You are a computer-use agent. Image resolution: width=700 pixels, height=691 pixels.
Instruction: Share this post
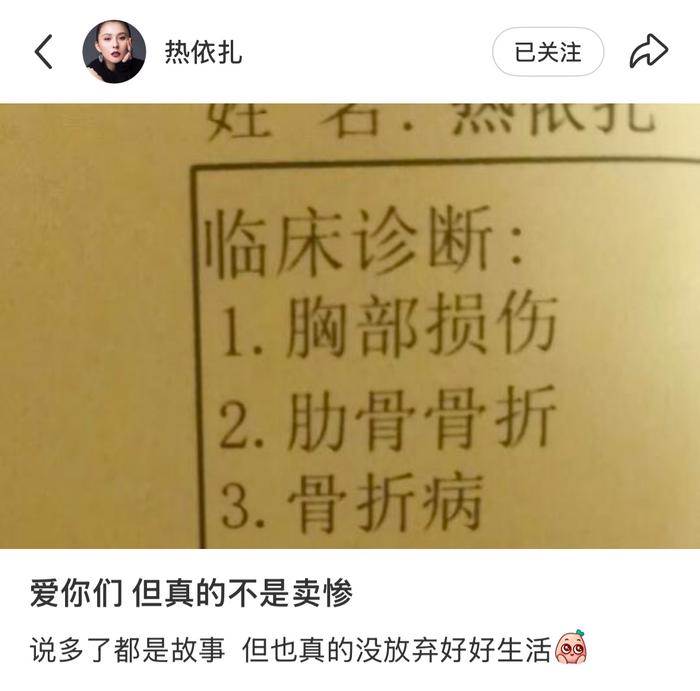point(648,52)
